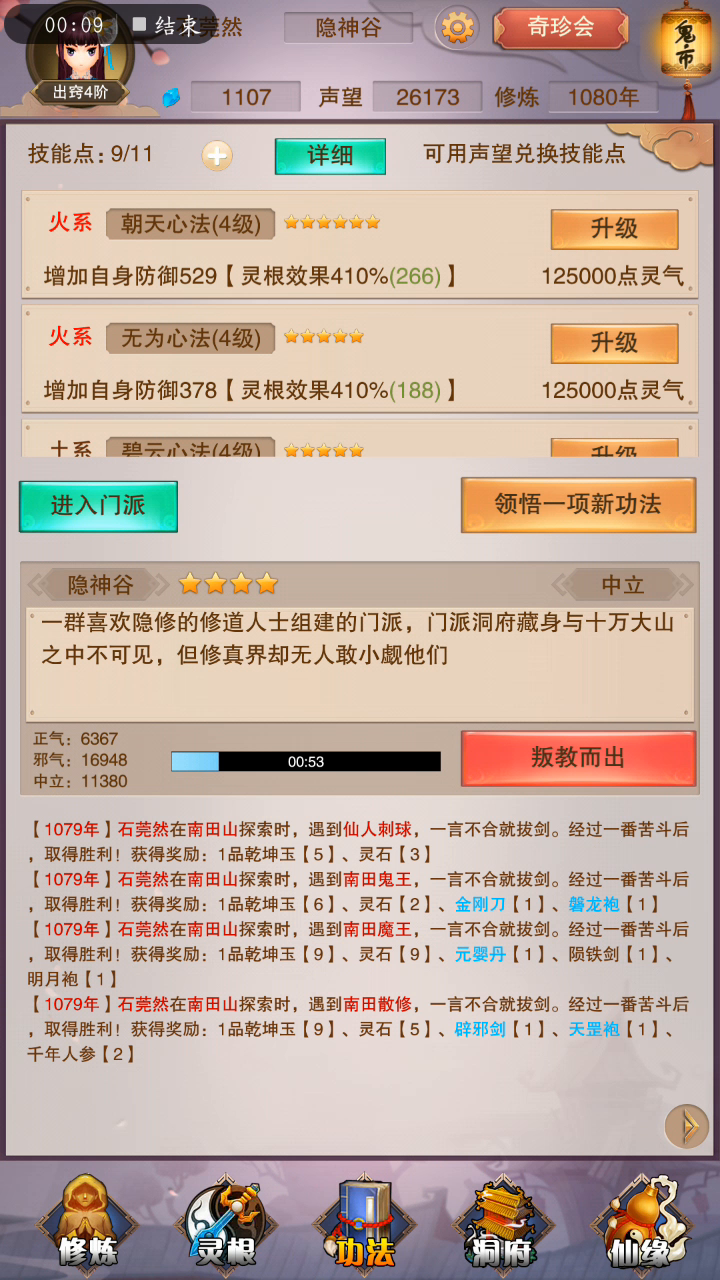The width and height of the screenshot is (720, 1280).
Task: Upgrade 无为心法 with 升级
Action: click(614, 343)
